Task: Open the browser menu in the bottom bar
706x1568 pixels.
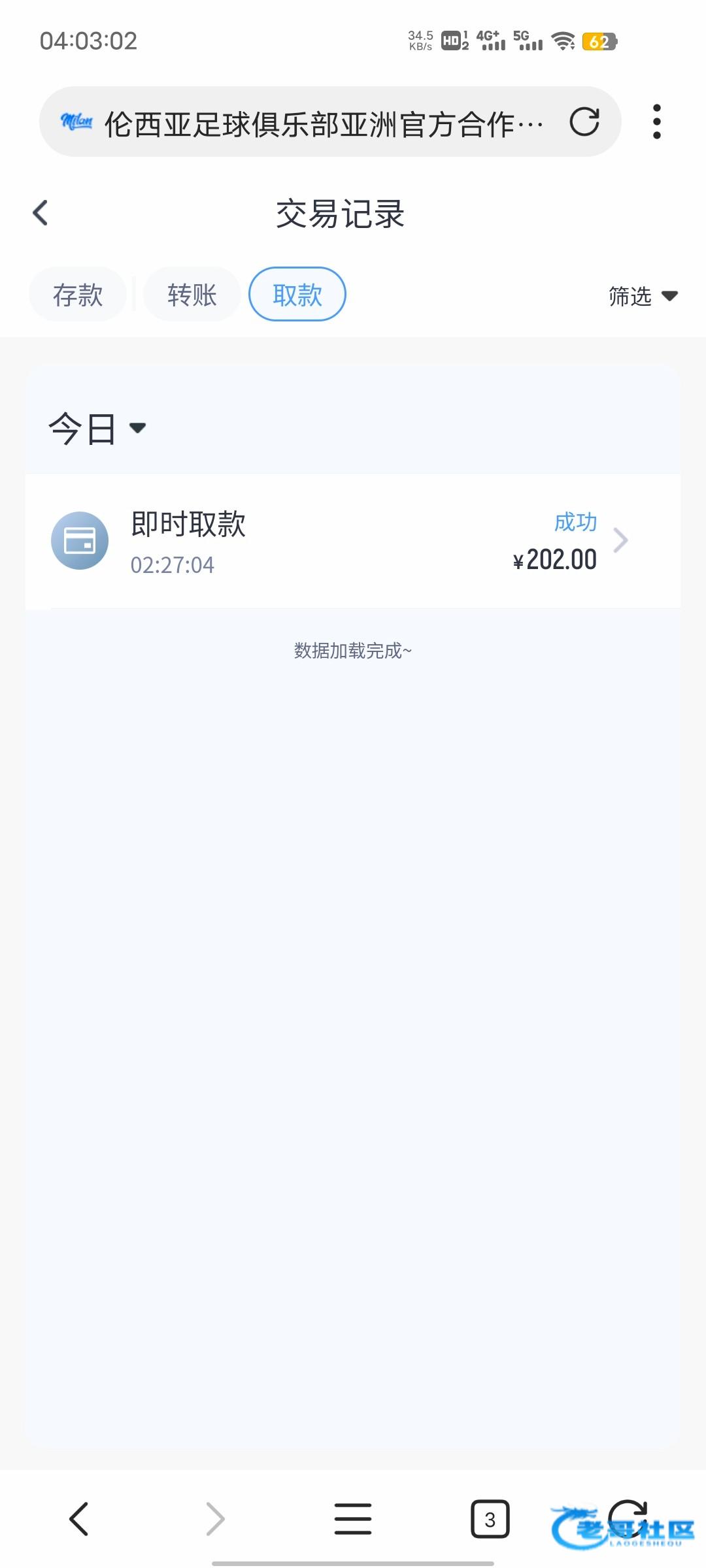Action: tap(353, 1518)
